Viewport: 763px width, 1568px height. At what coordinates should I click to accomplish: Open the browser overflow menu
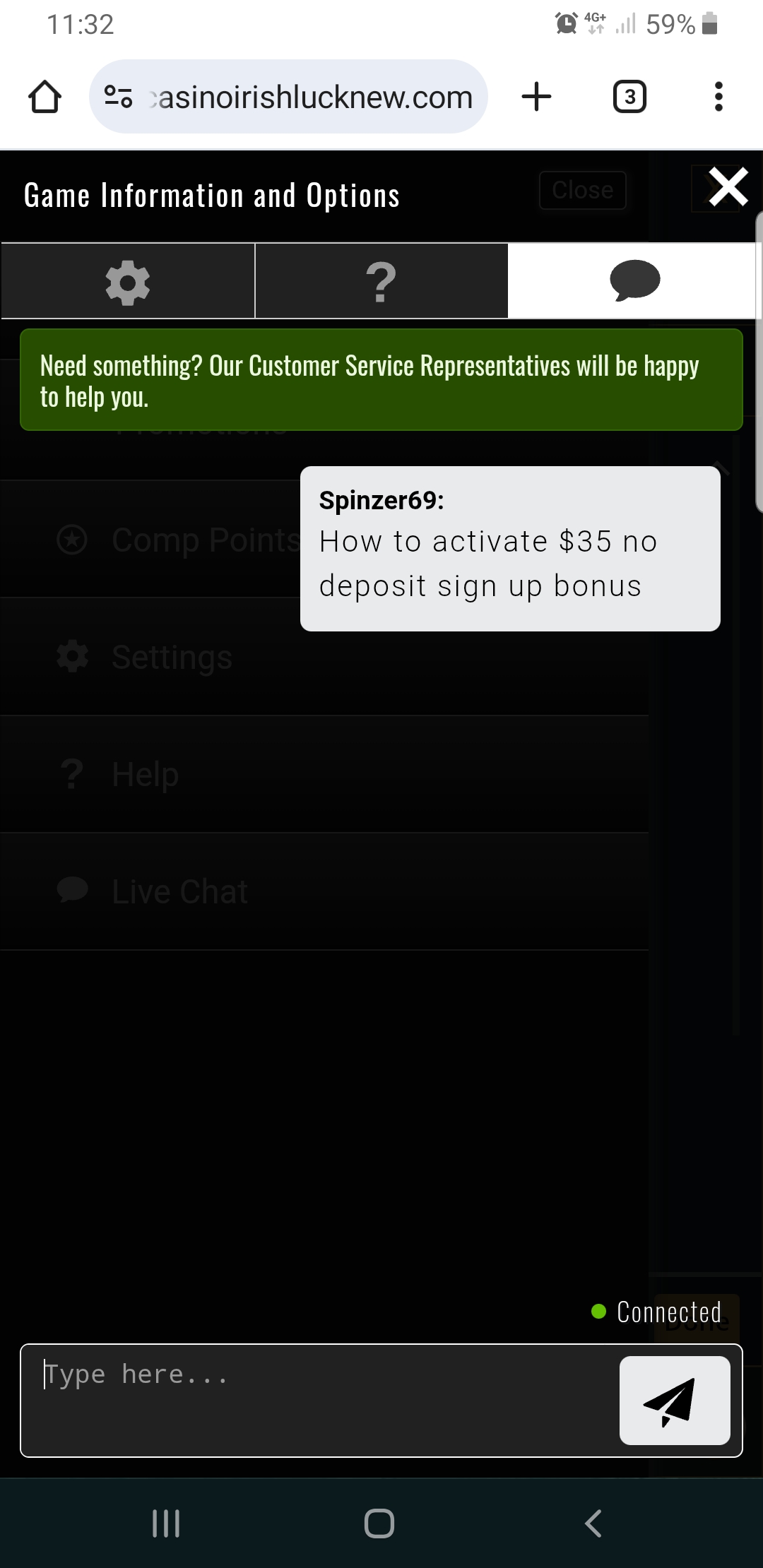718,97
